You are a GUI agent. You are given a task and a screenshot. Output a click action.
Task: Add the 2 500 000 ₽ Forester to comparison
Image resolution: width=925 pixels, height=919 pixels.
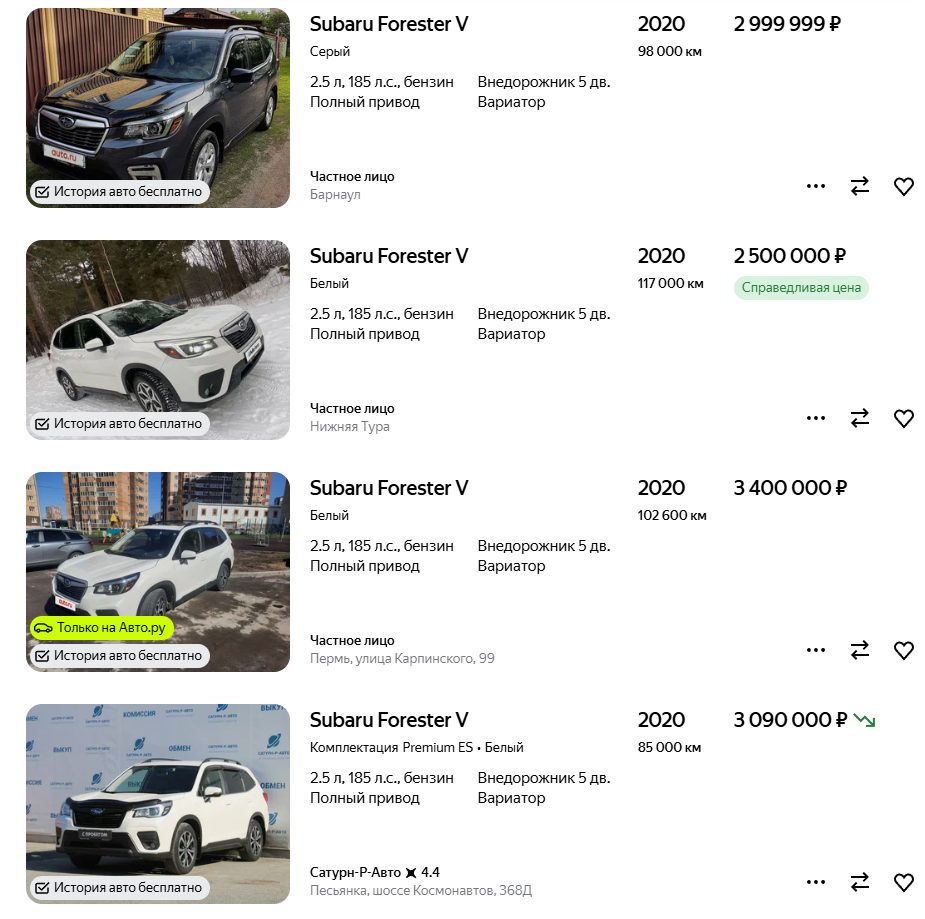tap(860, 418)
